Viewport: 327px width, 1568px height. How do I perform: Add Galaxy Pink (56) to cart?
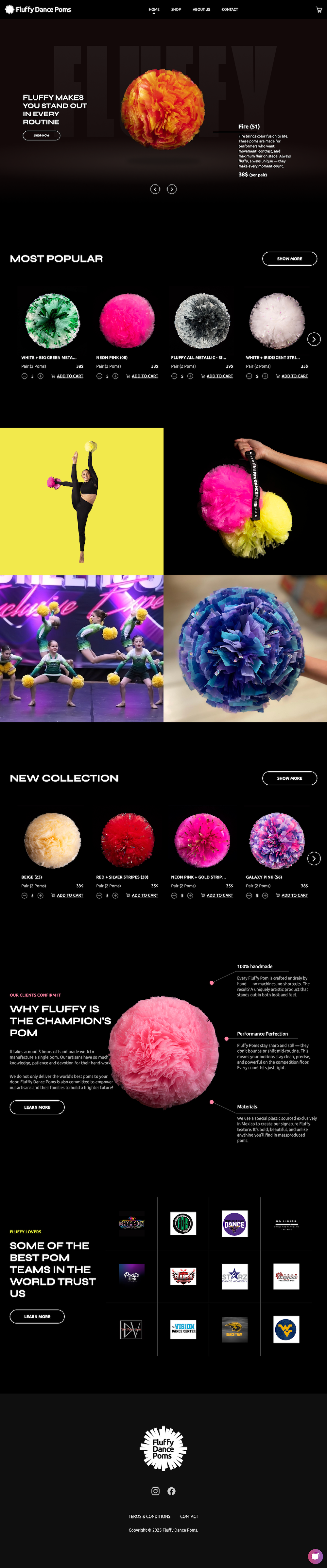[294, 895]
